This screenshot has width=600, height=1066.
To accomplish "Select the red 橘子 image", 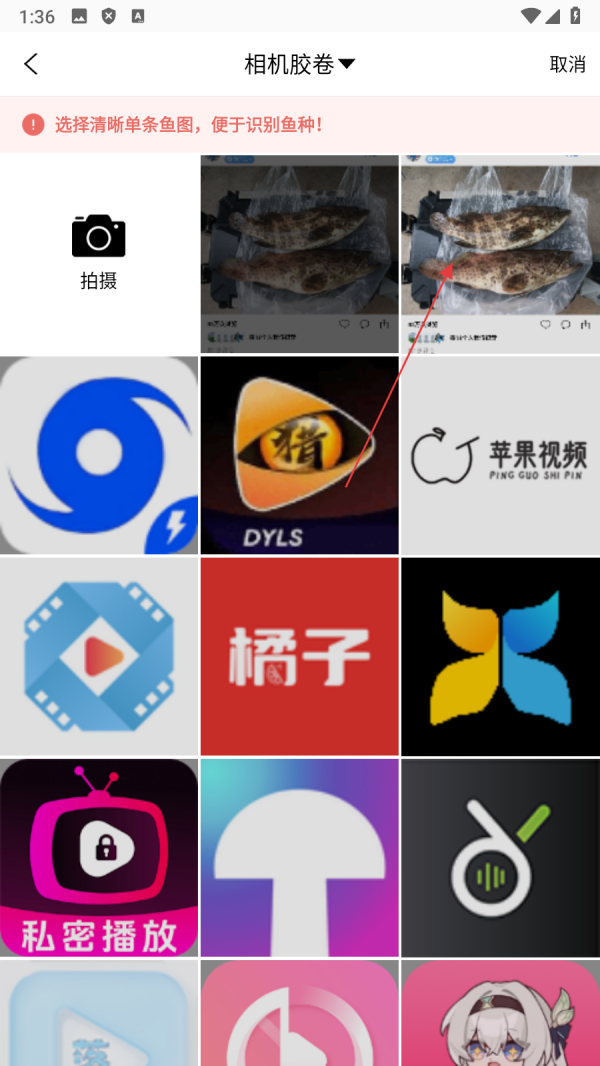I will coord(299,656).
